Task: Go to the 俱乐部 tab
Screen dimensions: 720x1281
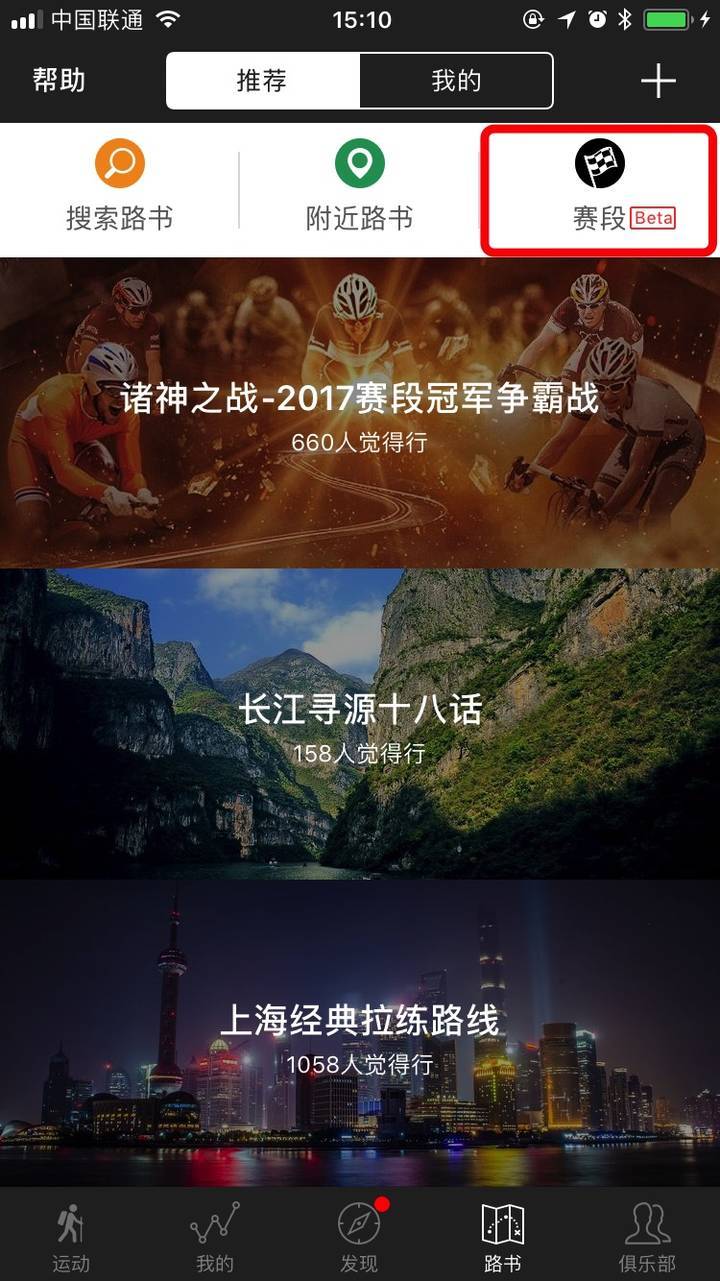Action: [647, 1238]
